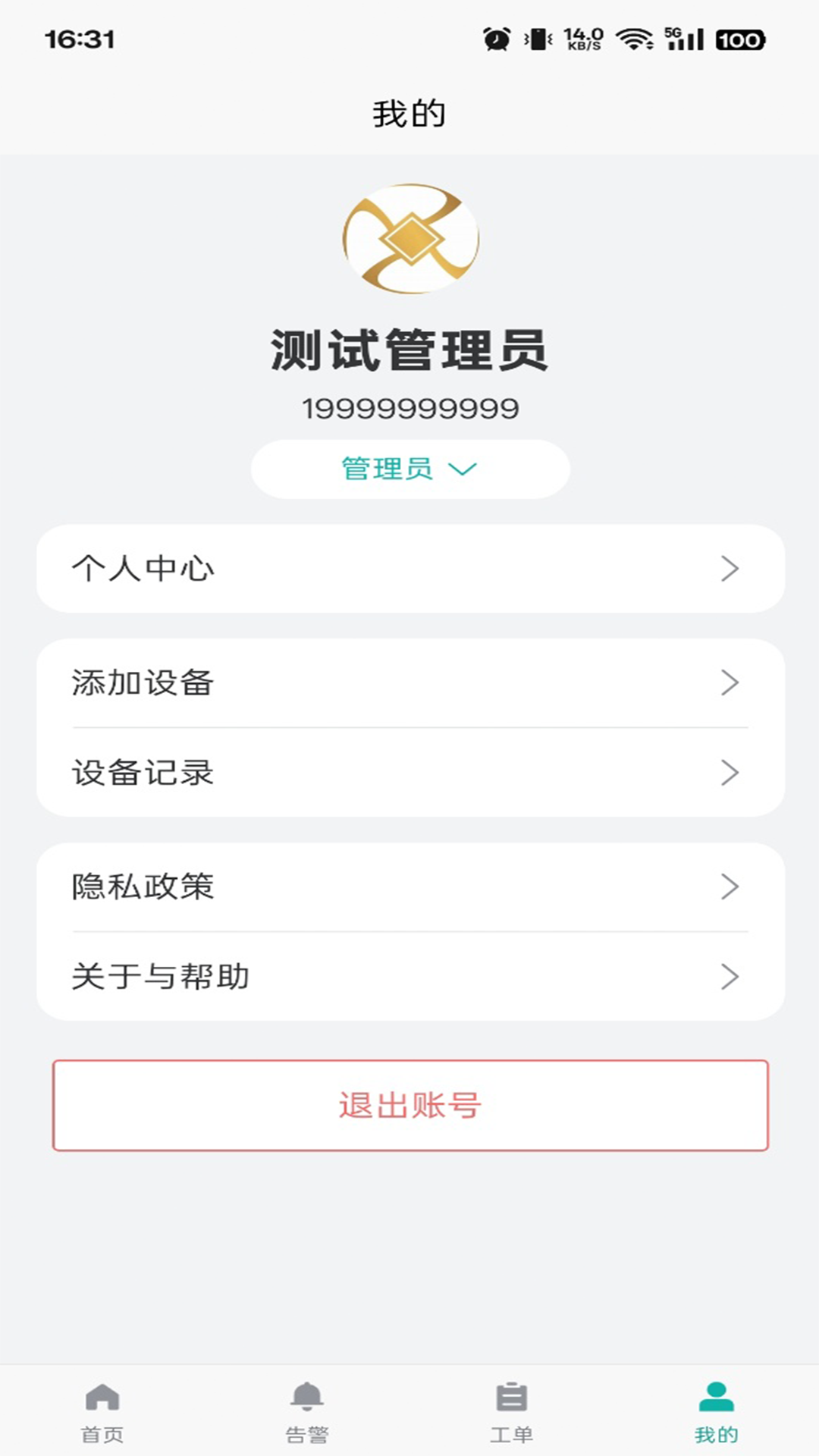Viewport: 819px width, 1456px height.
Task: Expand 个人中心 with its chevron arrow
Action: [730, 569]
